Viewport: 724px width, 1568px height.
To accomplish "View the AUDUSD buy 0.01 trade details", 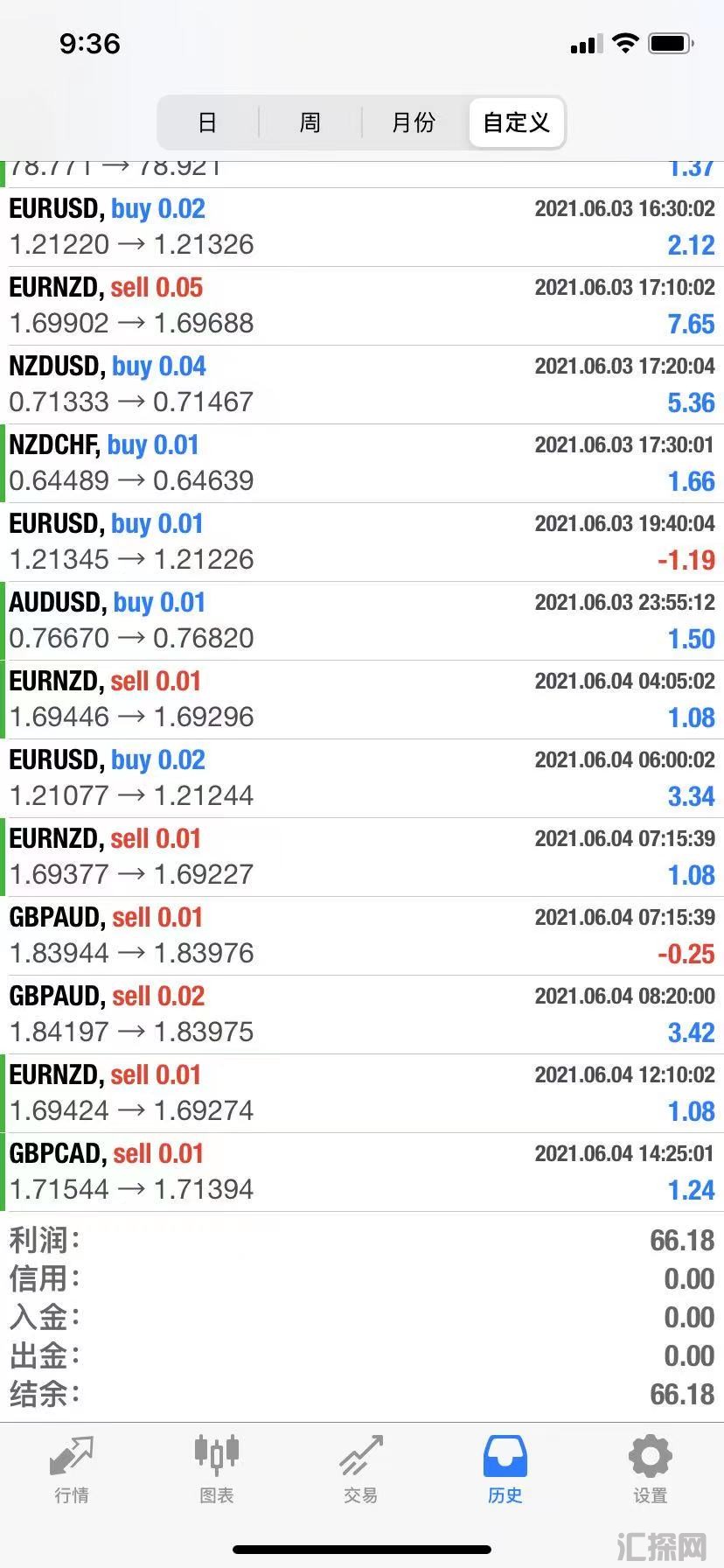I will [x=362, y=621].
